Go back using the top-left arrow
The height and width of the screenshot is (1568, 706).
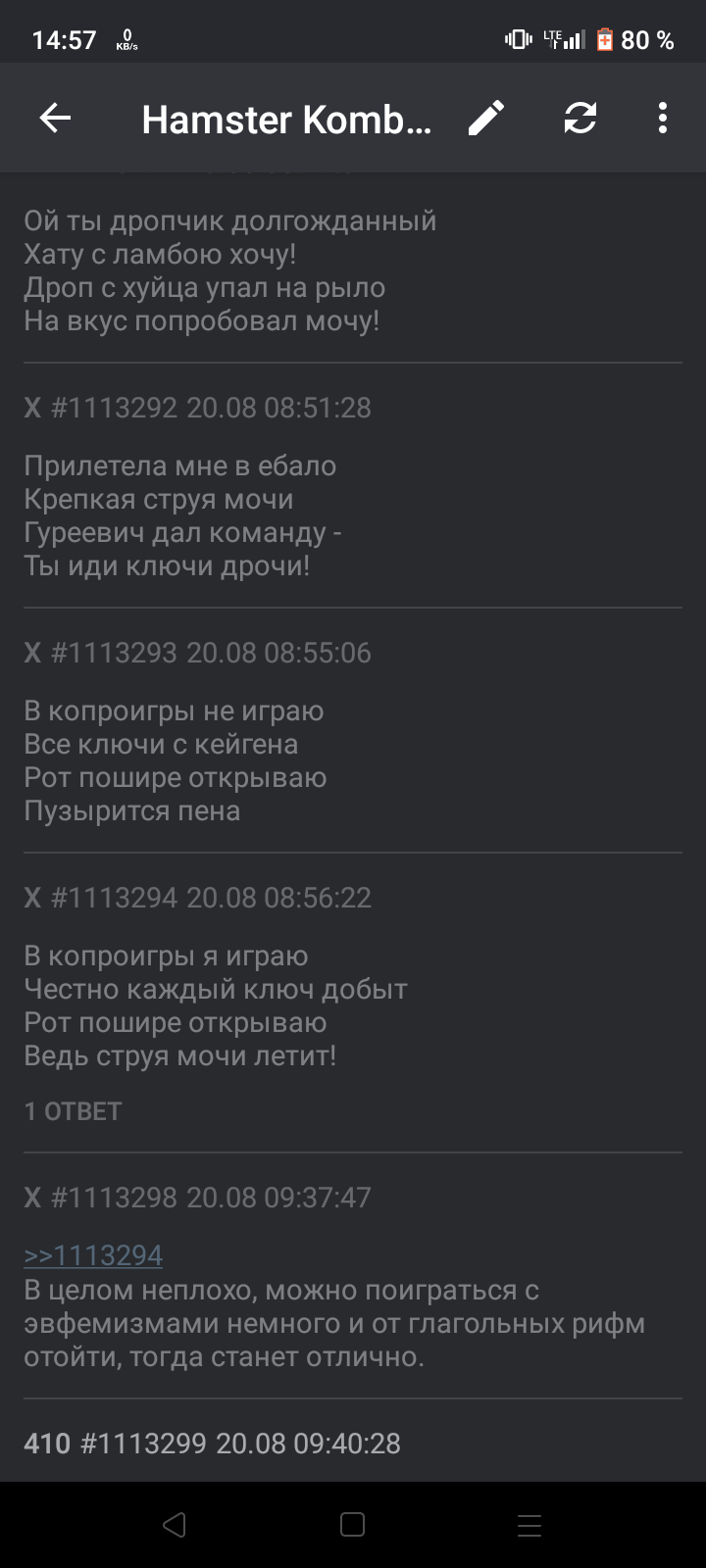click(x=55, y=119)
